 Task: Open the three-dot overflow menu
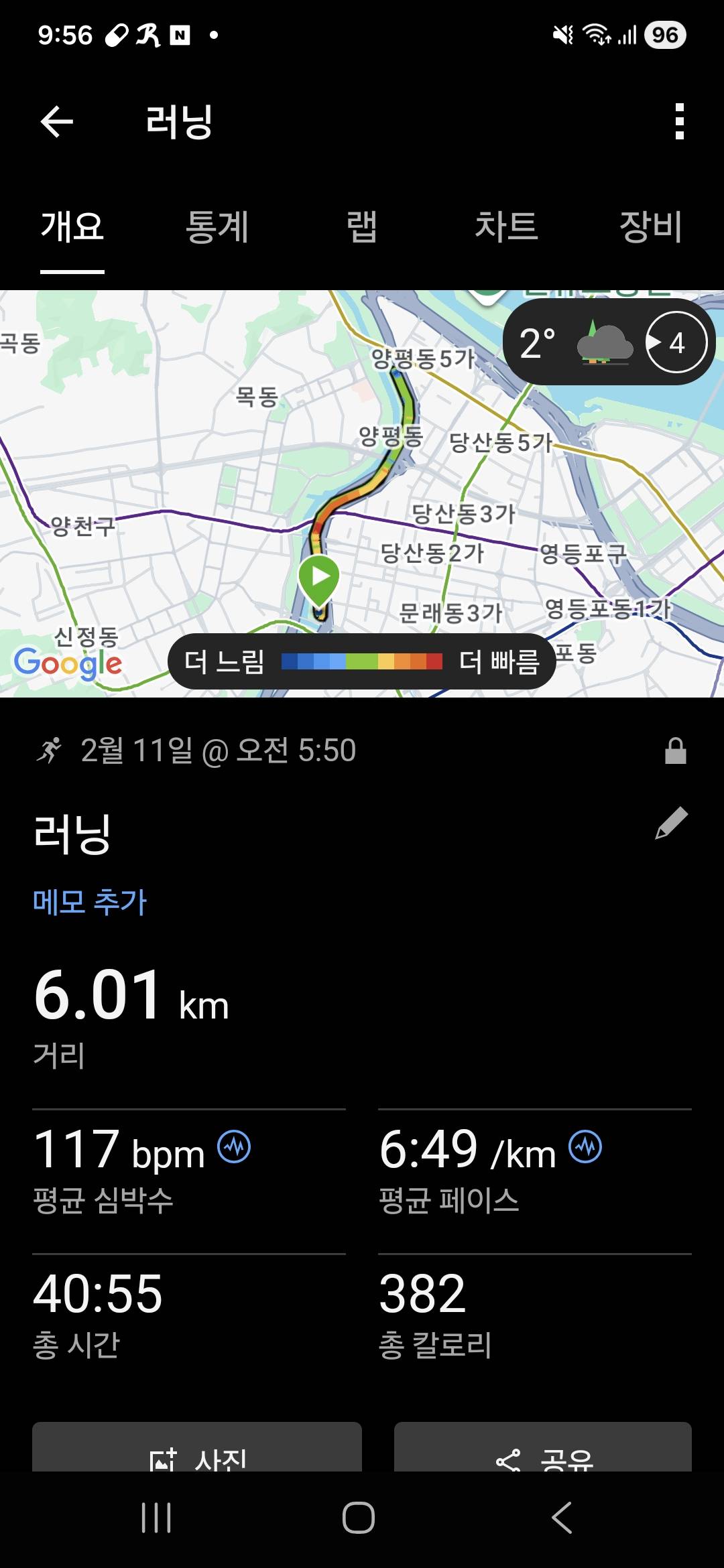click(680, 121)
